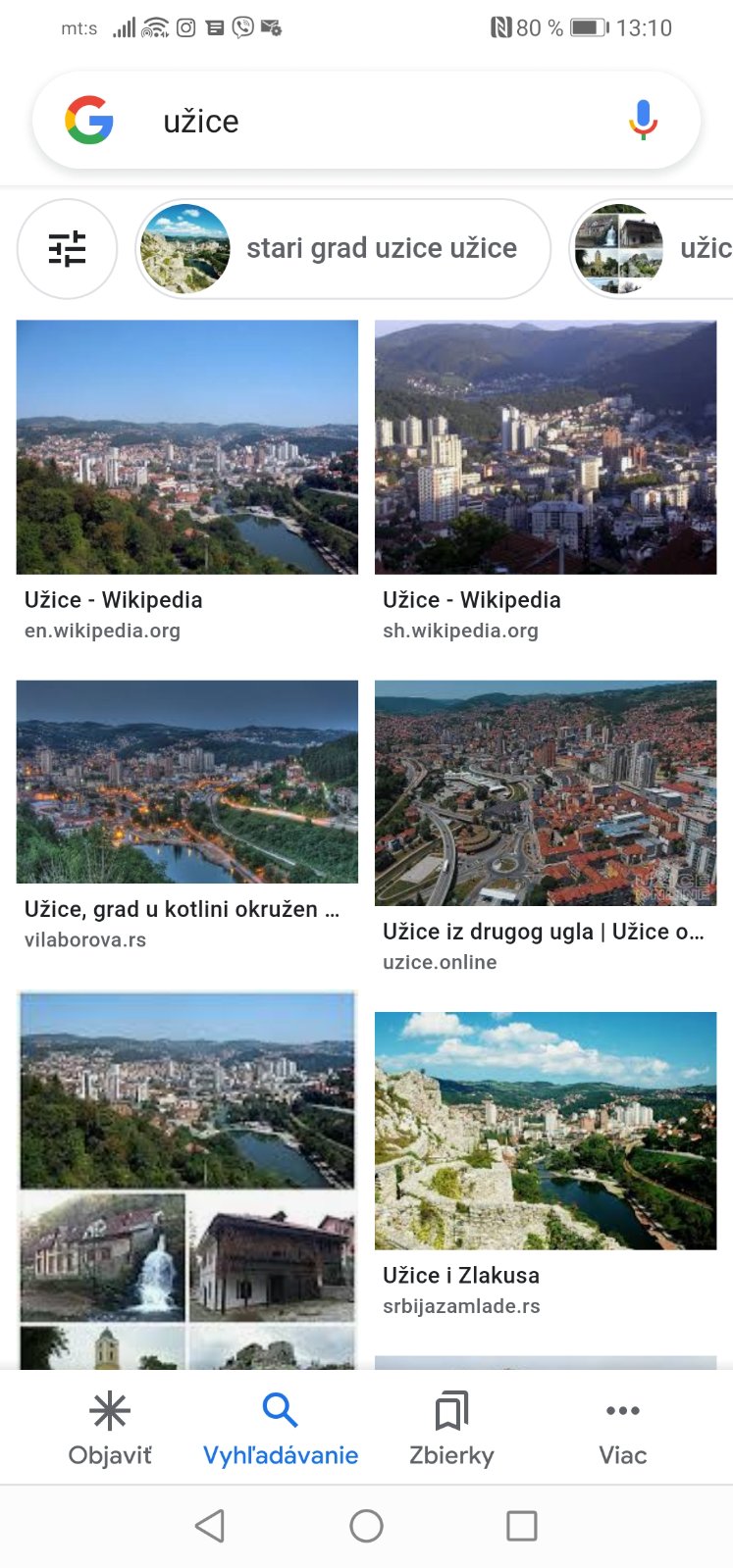Open the Viac tab
This screenshot has width=733, height=1568.
[623, 1428]
